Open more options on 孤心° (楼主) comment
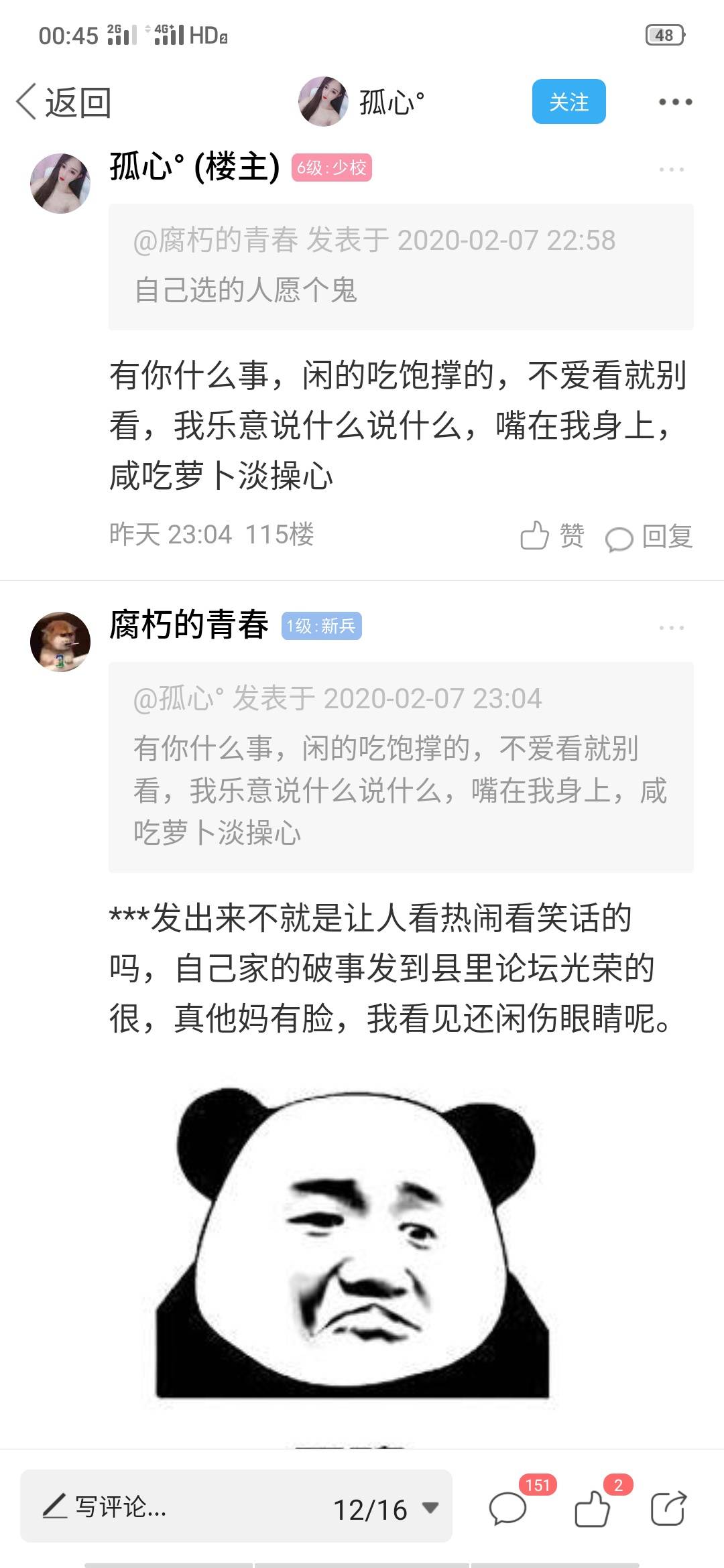724x1568 pixels. pos(671,170)
